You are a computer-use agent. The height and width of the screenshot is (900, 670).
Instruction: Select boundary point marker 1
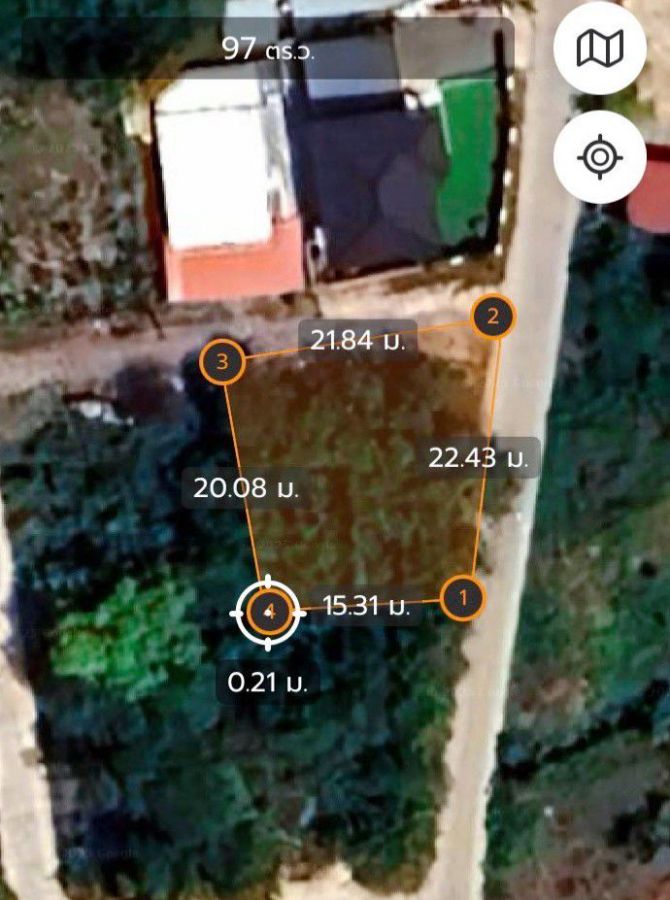point(462,598)
